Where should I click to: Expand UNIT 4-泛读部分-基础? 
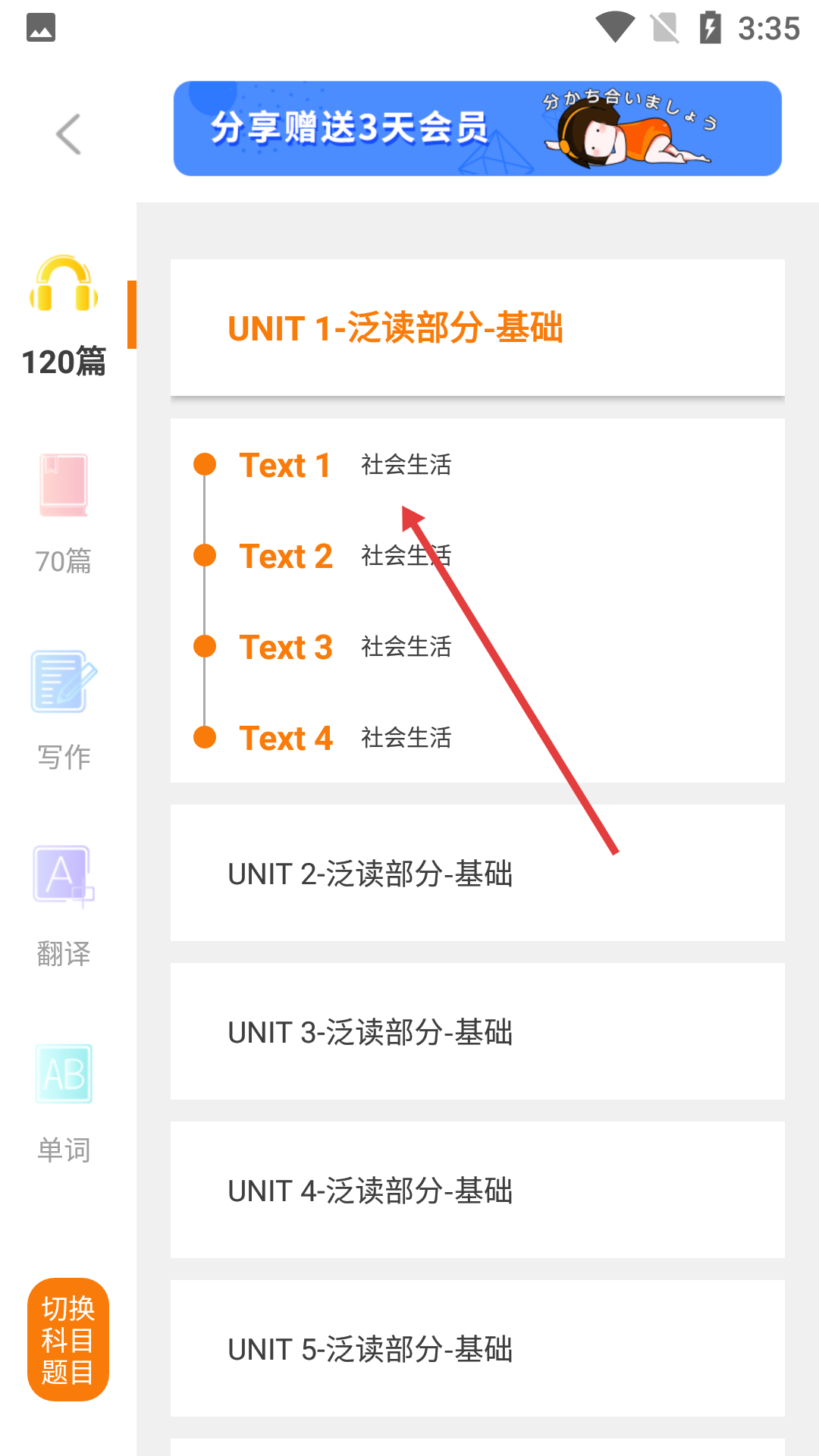pyautogui.click(x=477, y=1191)
